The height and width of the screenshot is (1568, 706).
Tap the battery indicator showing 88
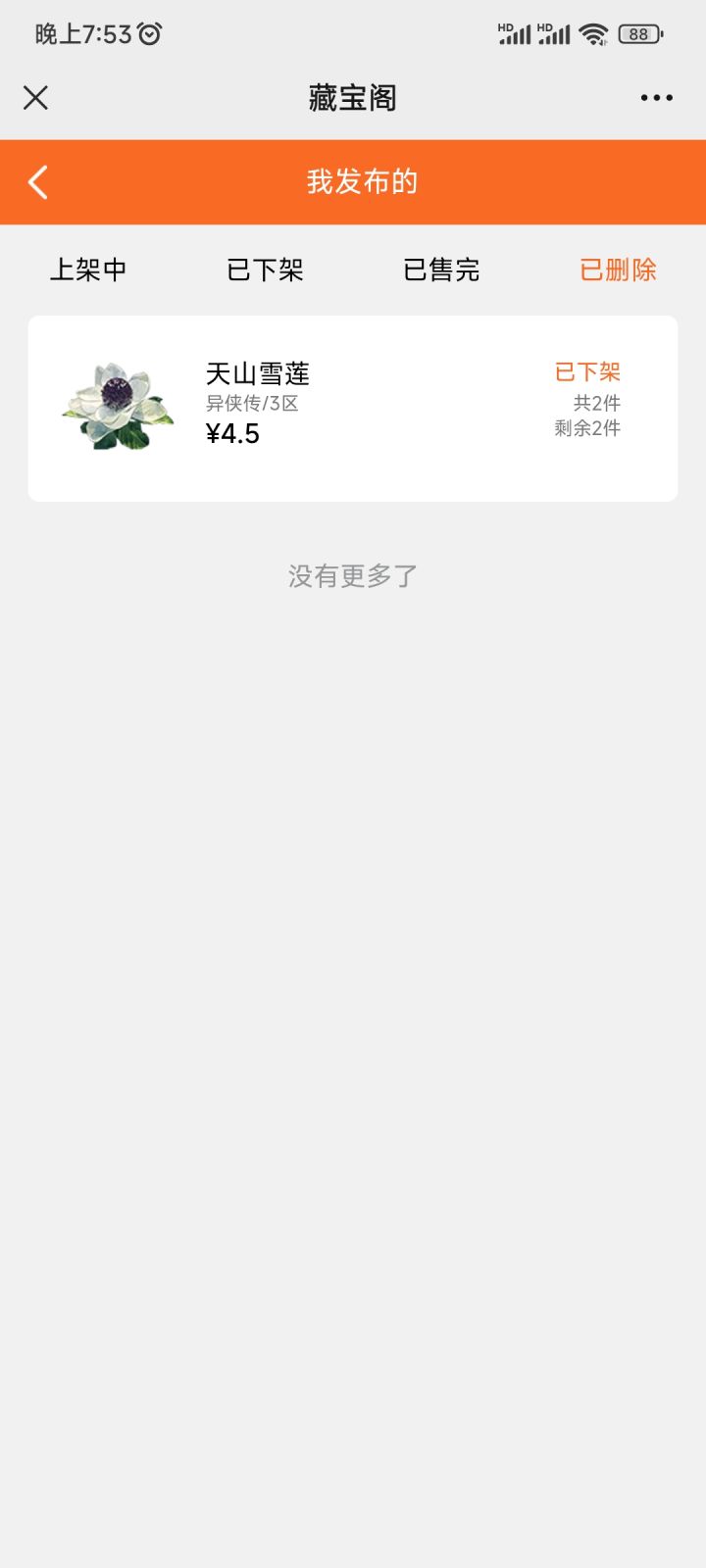(638, 33)
